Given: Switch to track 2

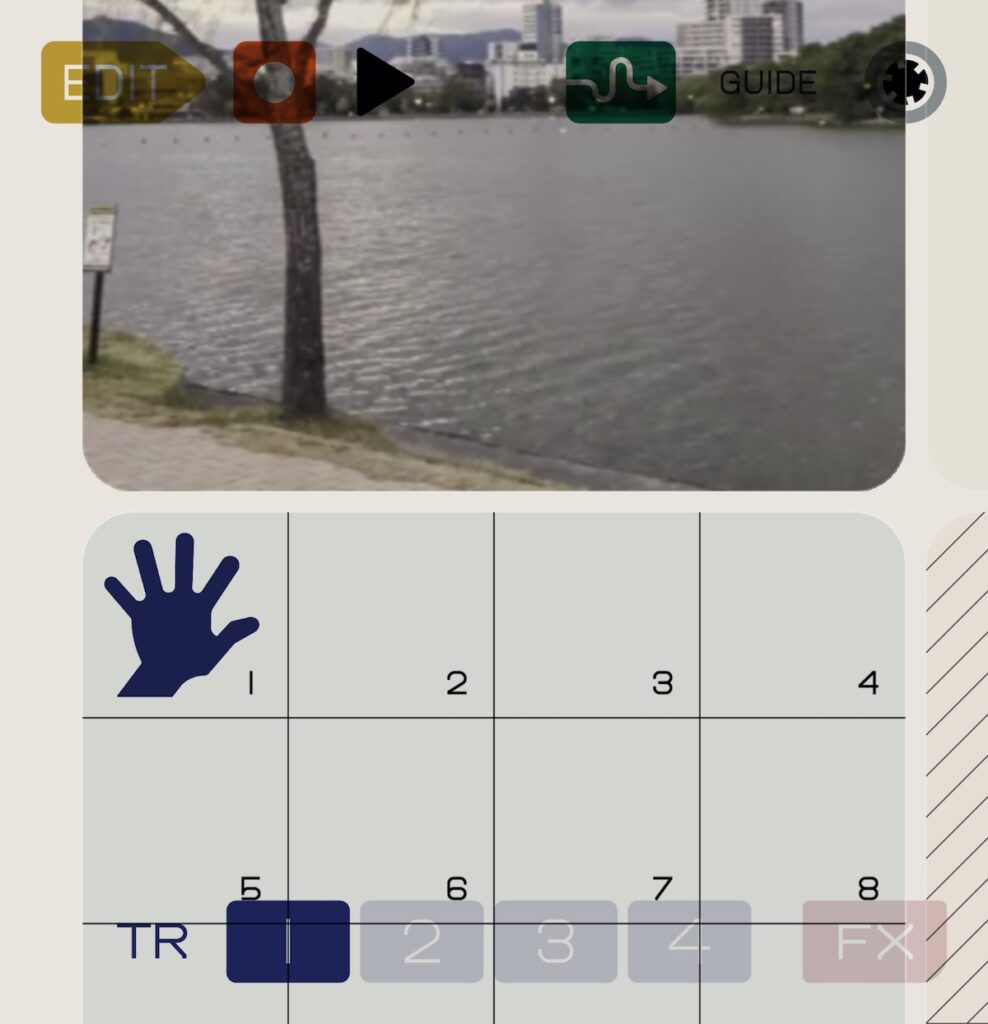Looking at the screenshot, I should tap(421, 942).
